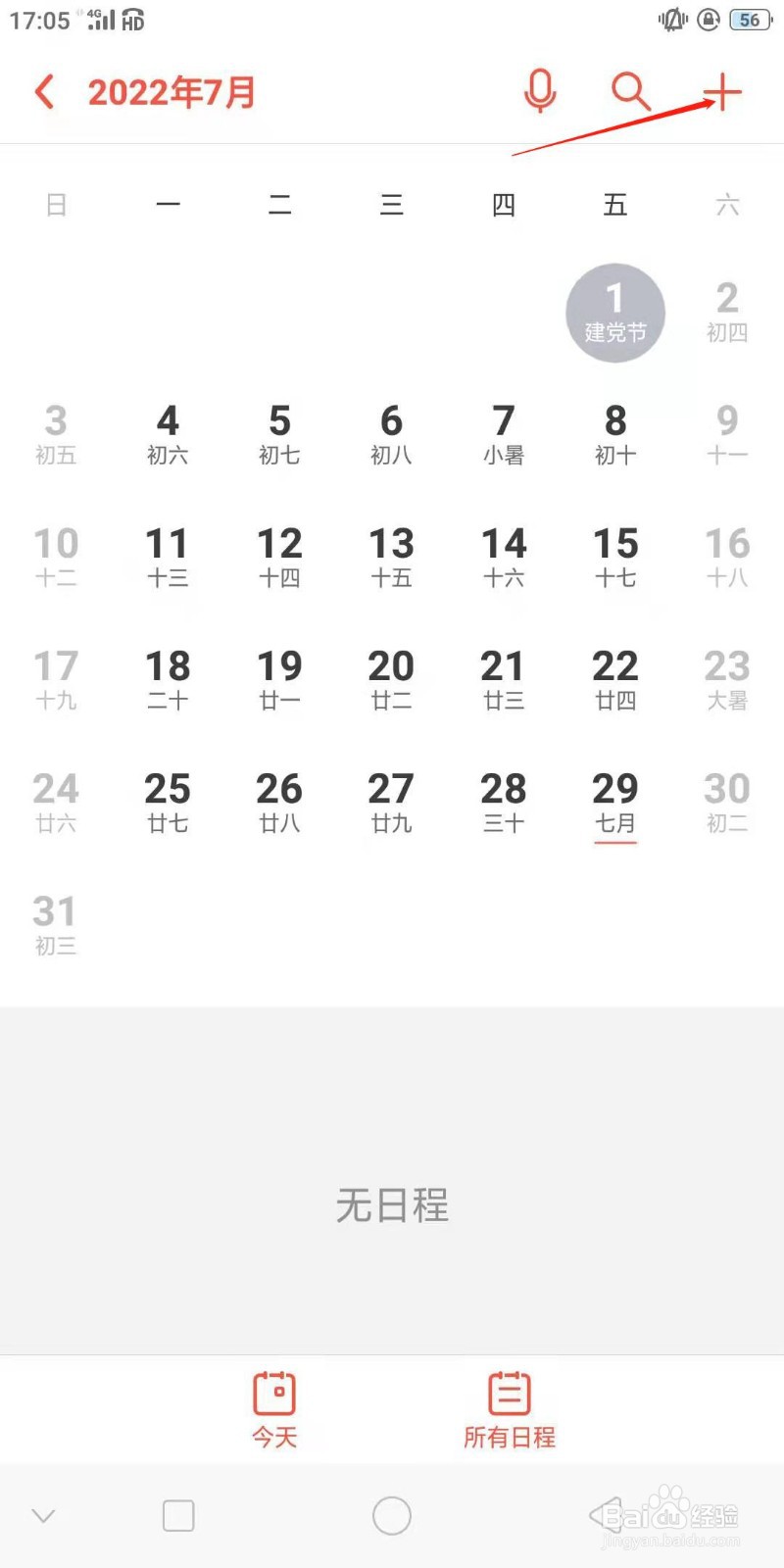Open month picker by tapping 2022年7月
This screenshot has height=1568, width=784.
[172, 91]
